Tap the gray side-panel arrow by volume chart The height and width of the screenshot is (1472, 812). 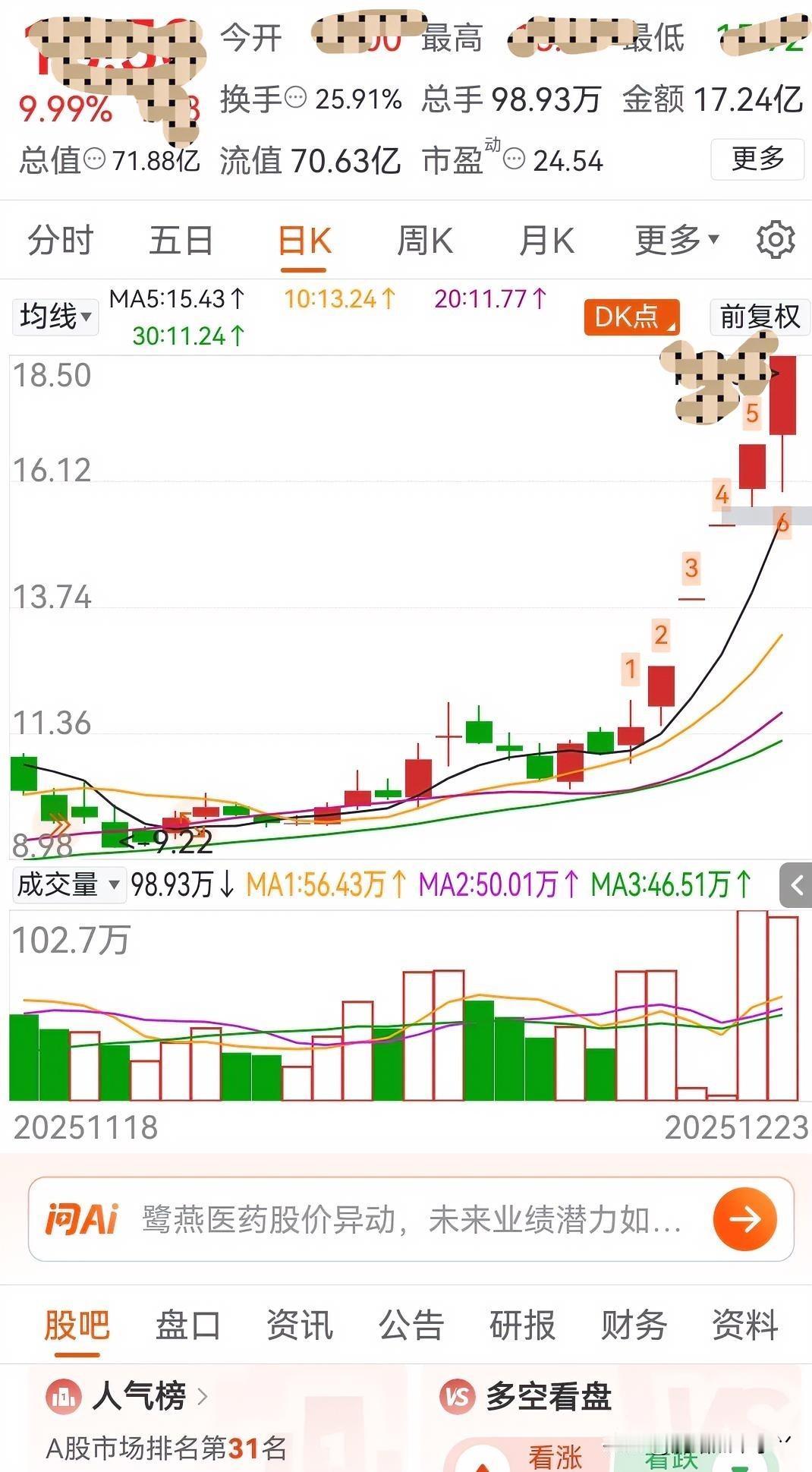coord(796,884)
